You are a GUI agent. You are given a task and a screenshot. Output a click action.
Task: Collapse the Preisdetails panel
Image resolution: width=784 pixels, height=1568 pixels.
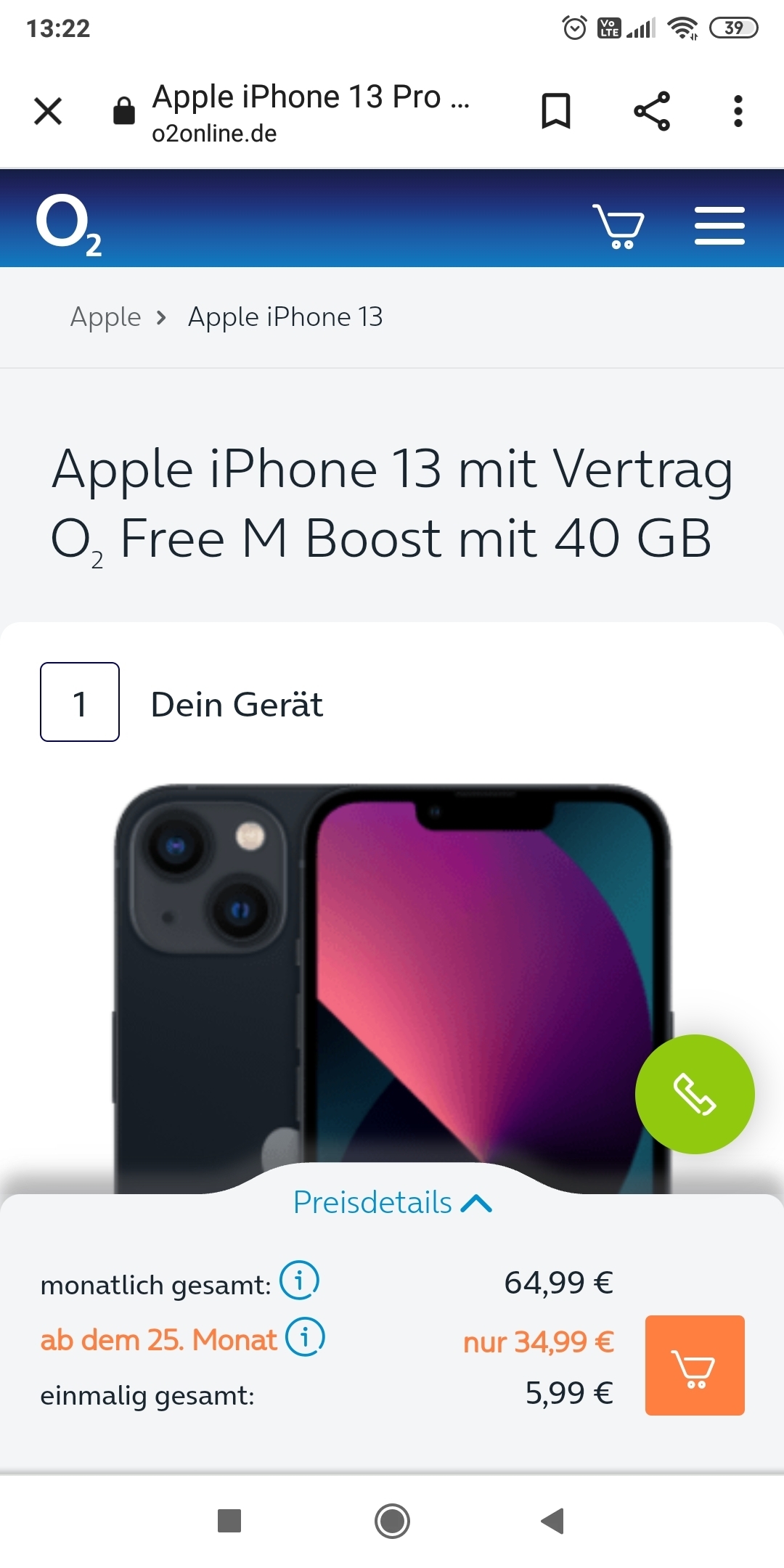392,1203
